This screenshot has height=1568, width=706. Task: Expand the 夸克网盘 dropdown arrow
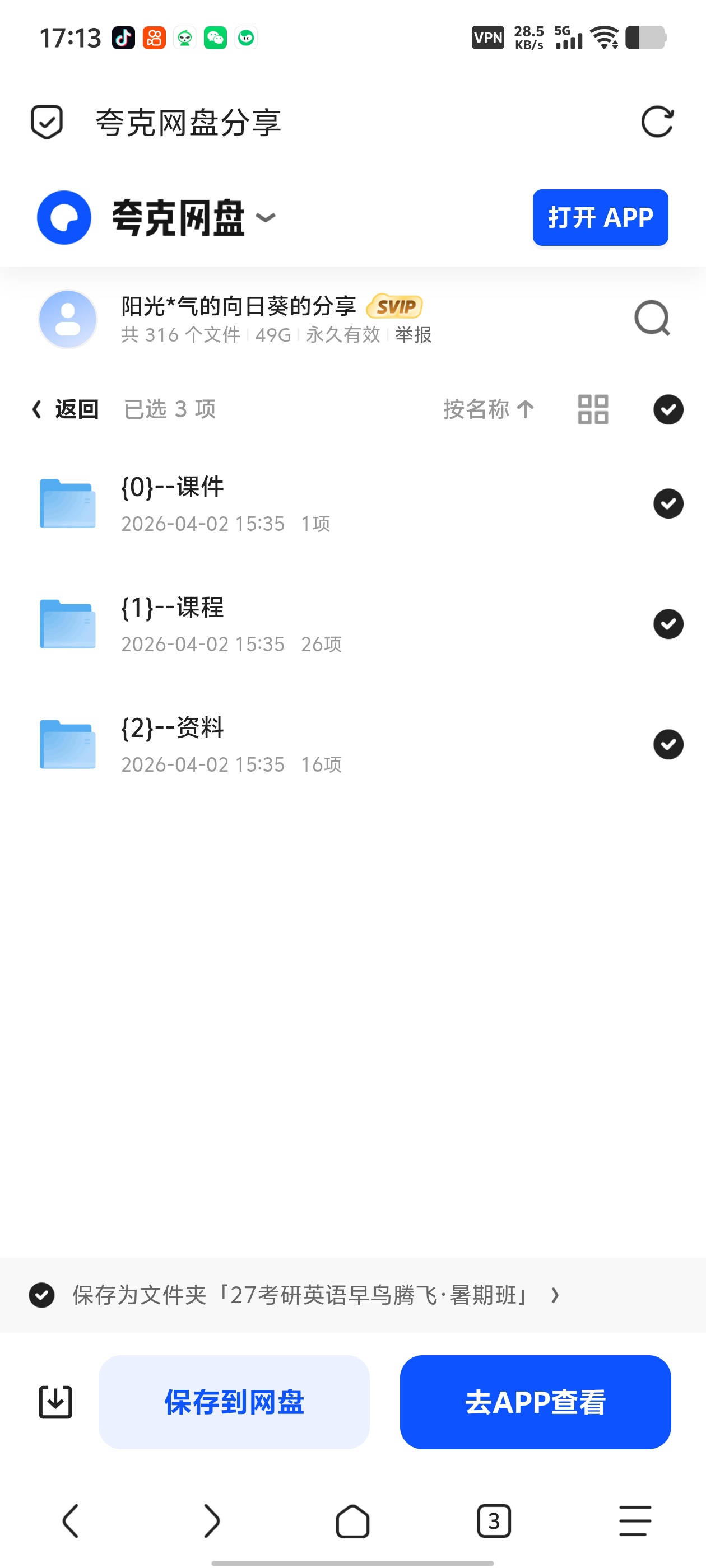coord(265,217)
